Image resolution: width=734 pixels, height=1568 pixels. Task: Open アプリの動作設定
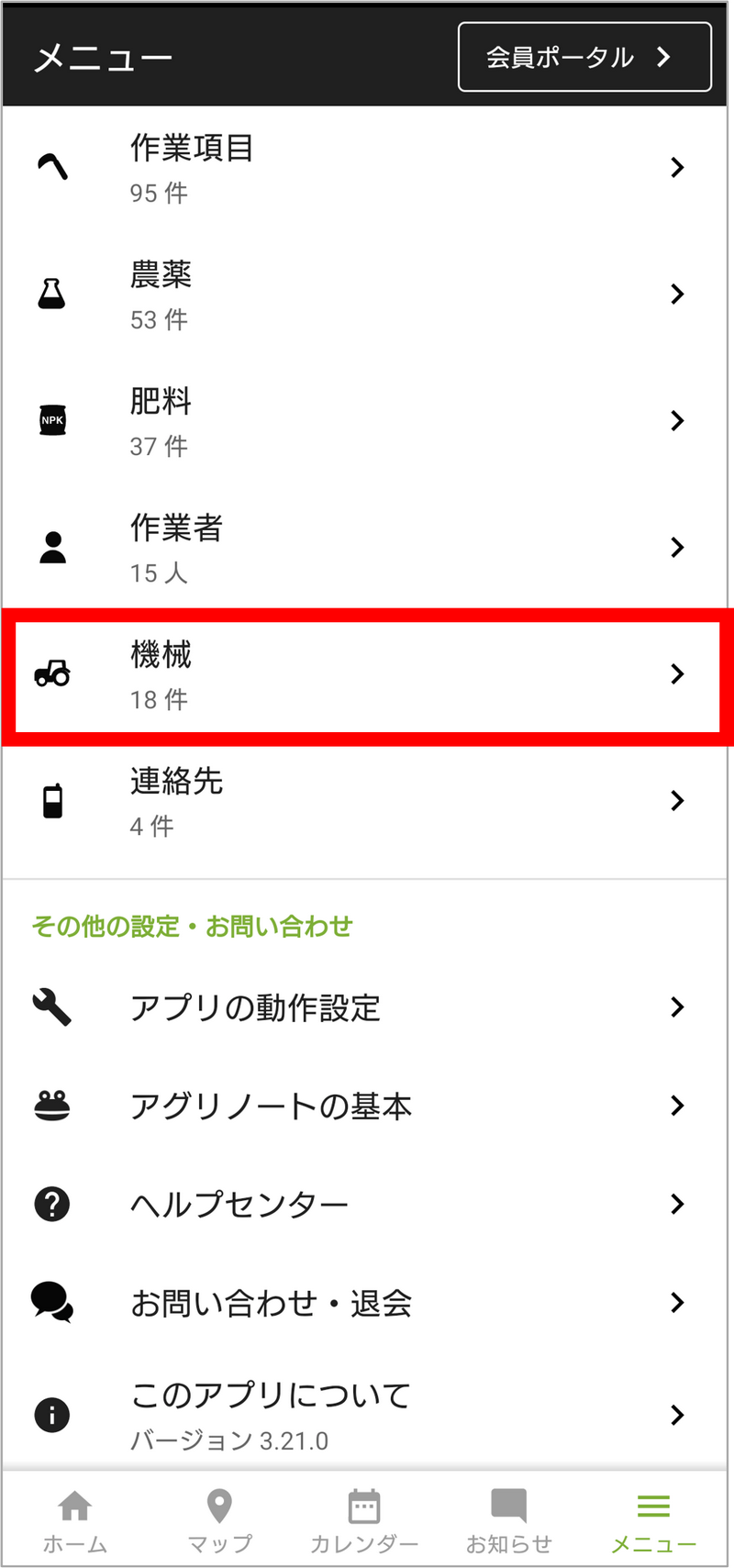tap(364, 1007)
